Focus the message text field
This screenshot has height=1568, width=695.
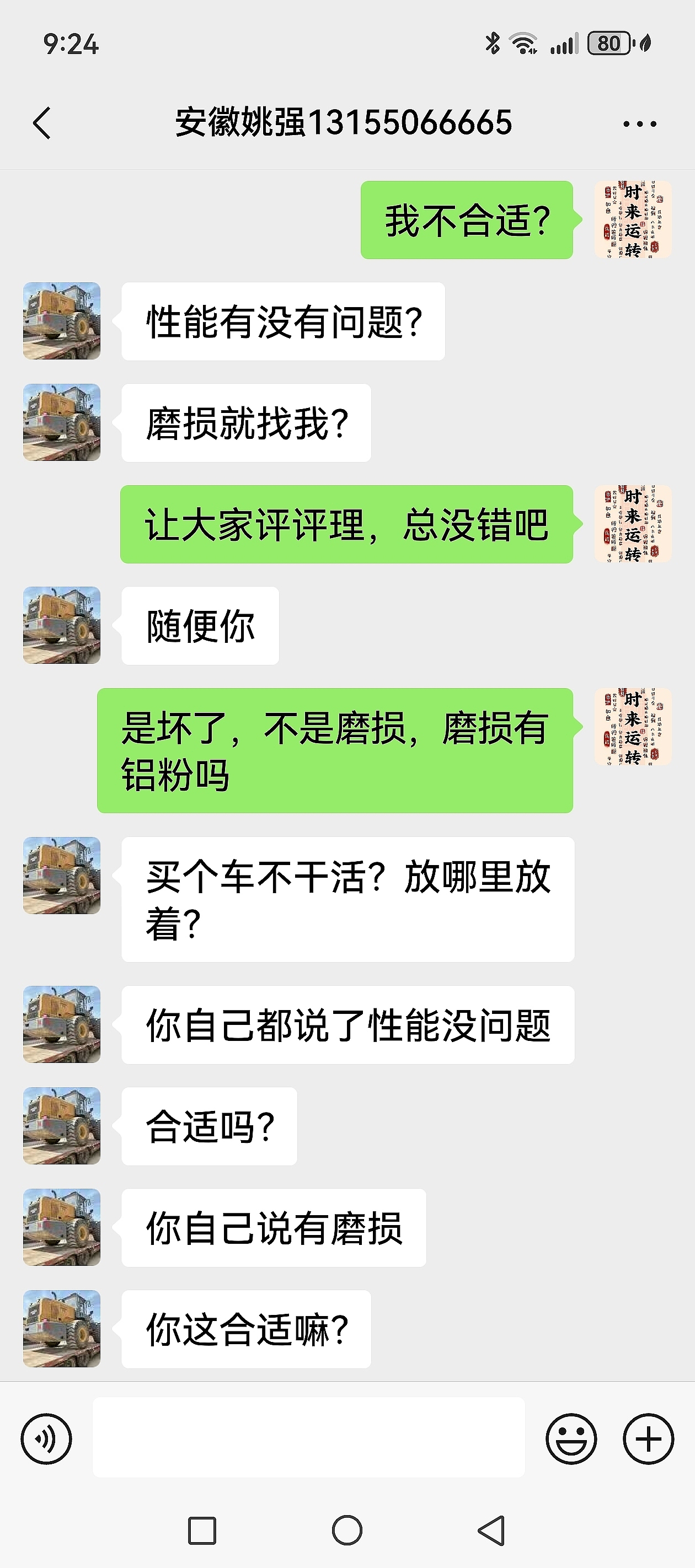tap(308, 1438)
